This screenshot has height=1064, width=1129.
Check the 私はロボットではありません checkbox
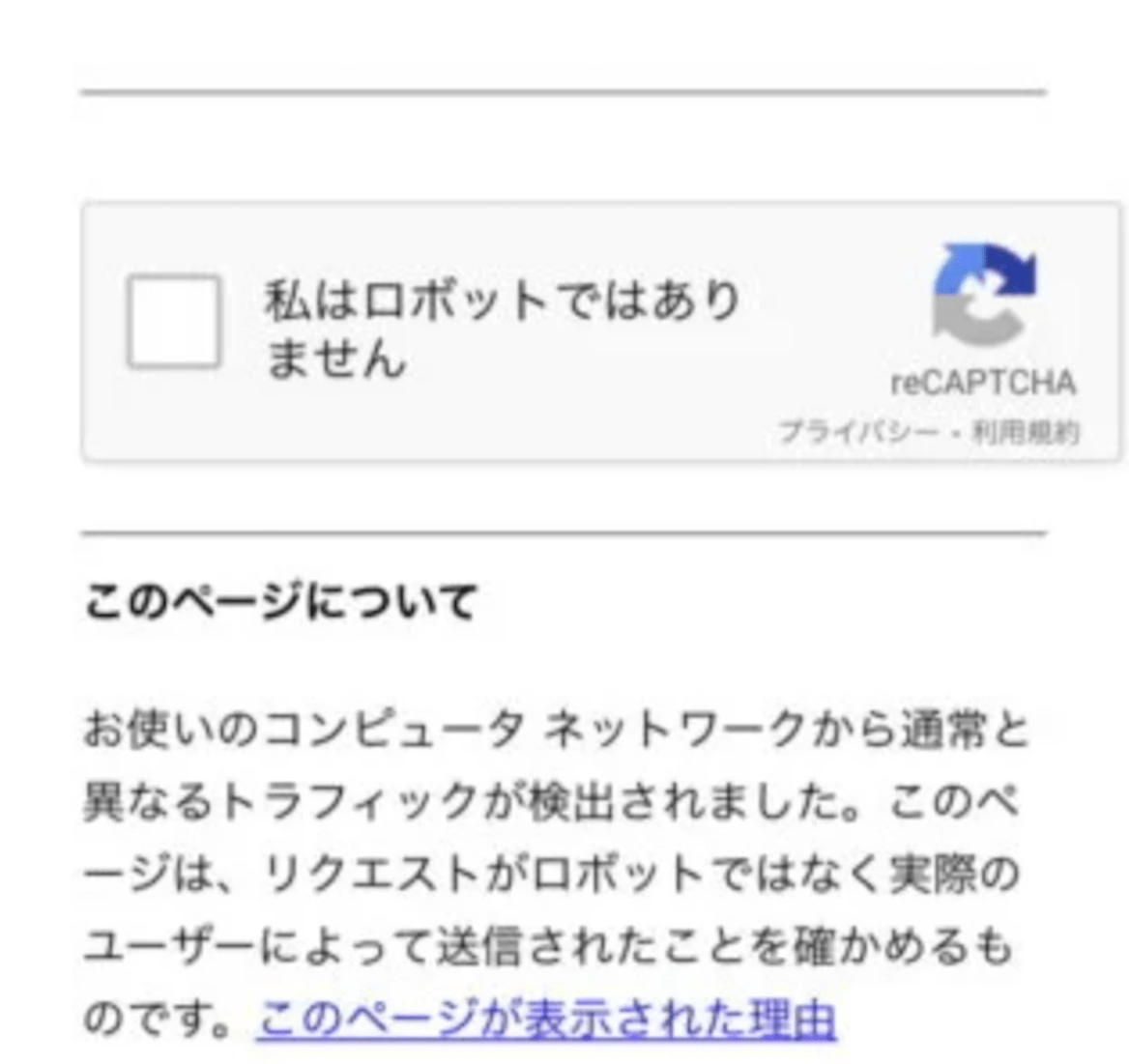174,322
